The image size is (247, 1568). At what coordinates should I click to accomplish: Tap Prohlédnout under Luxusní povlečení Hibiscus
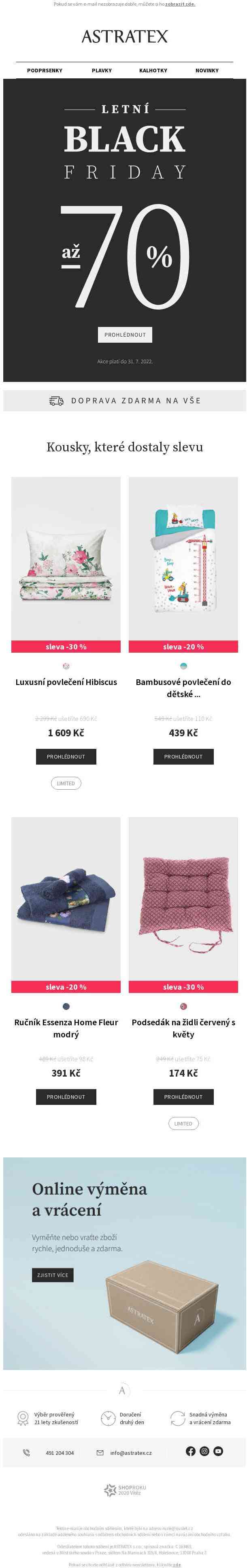[66, 757]
